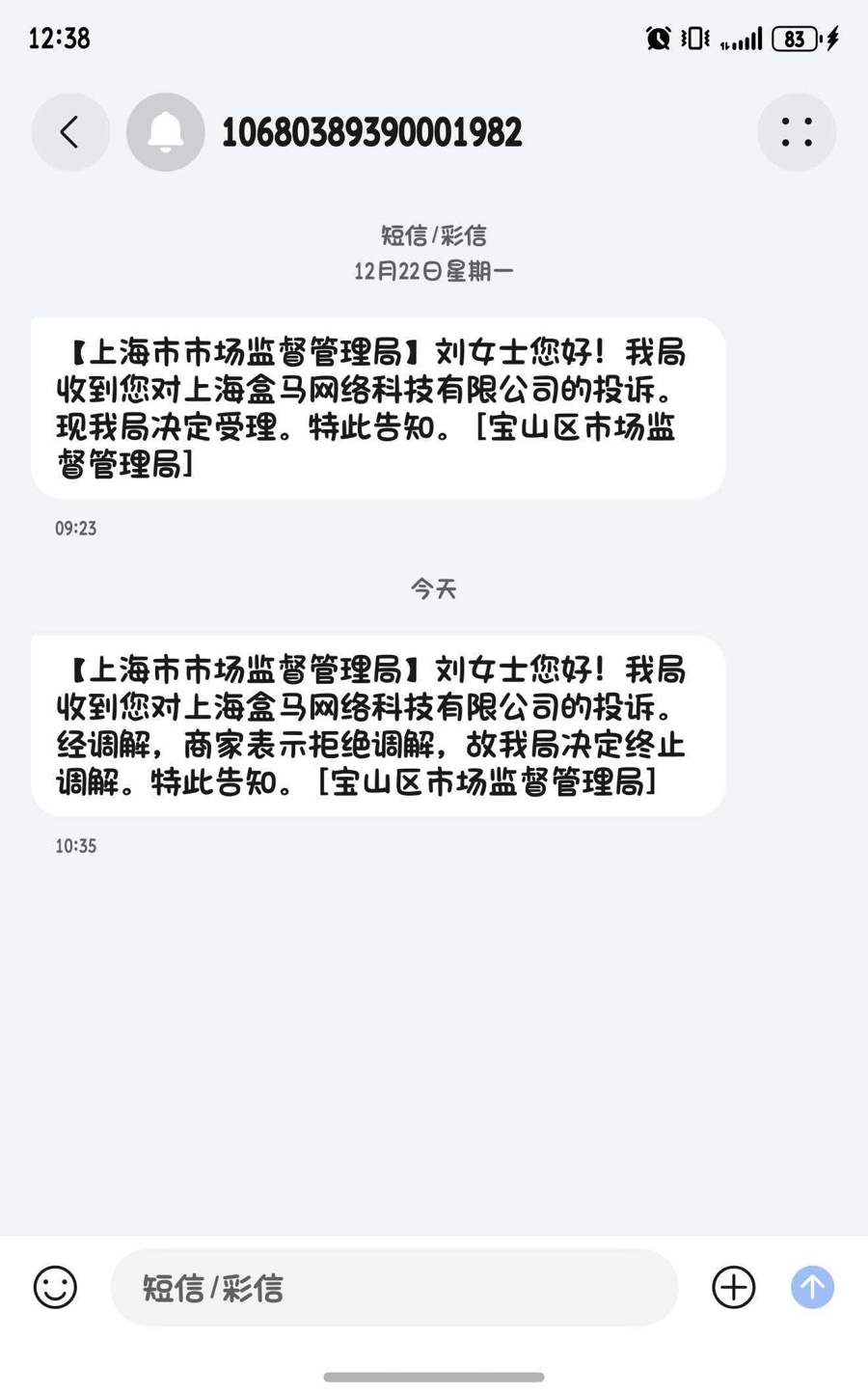The image size is (868, 1394).
Task: Open the notification bell contact avatar
Action: click(x=165, y=131)
